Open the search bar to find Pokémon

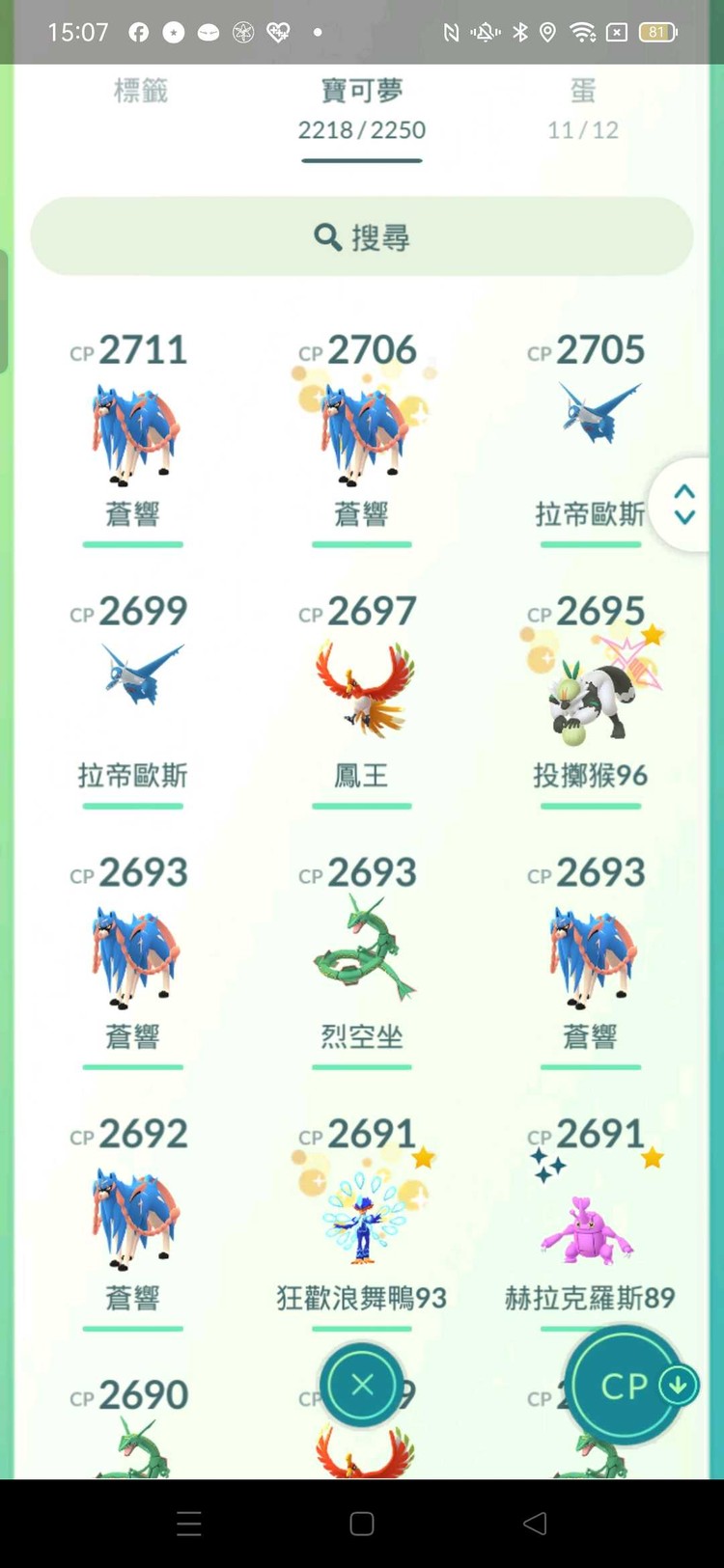(361, 236)
